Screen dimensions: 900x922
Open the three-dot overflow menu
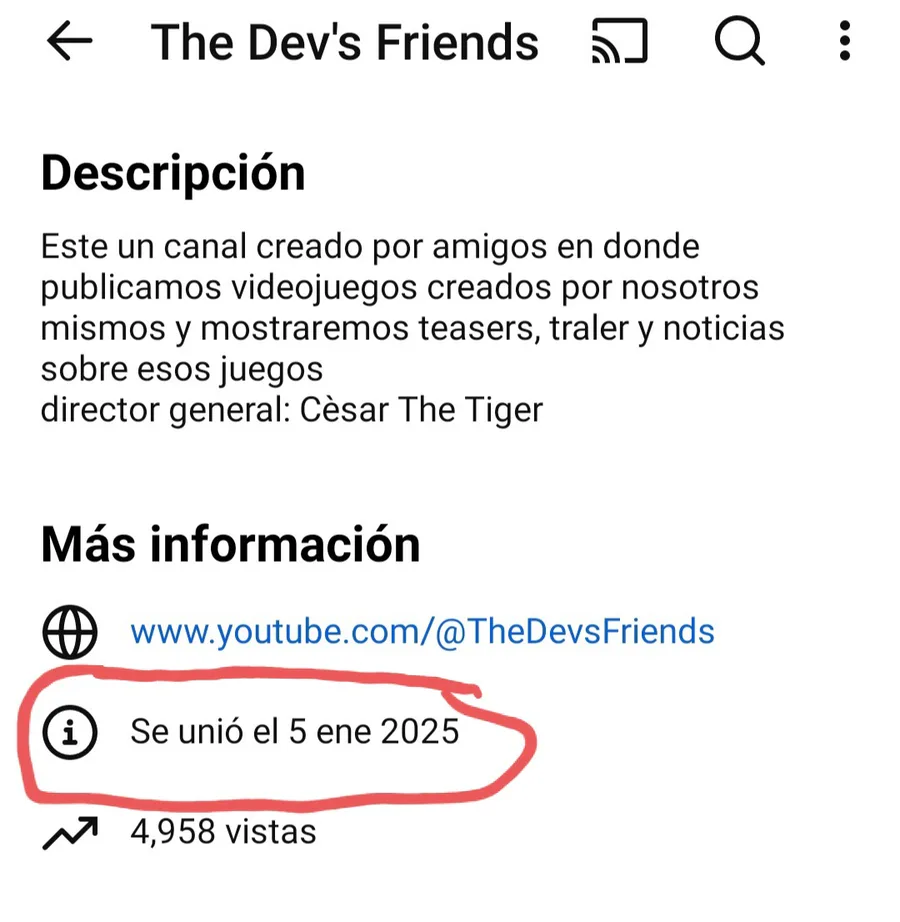845,42
